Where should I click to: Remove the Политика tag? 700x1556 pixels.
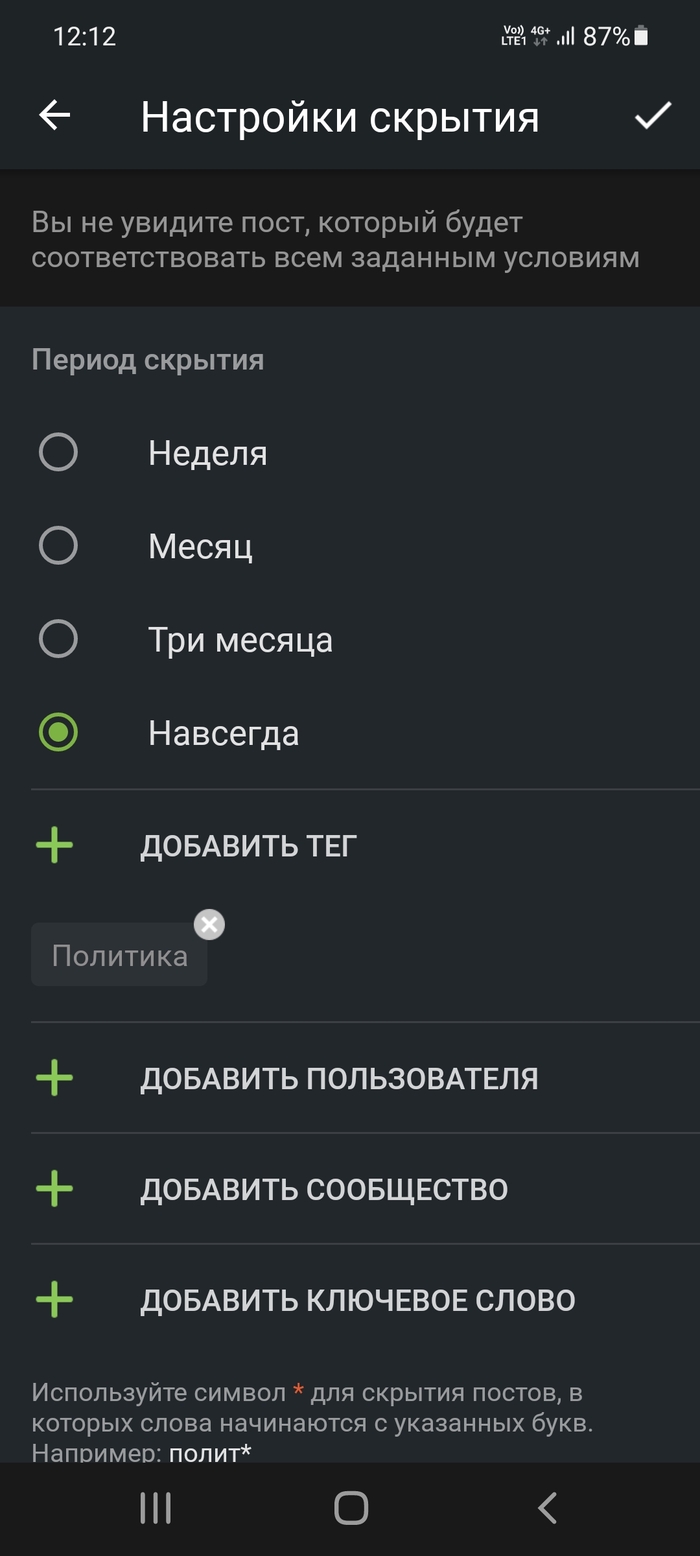click(209, 925)
